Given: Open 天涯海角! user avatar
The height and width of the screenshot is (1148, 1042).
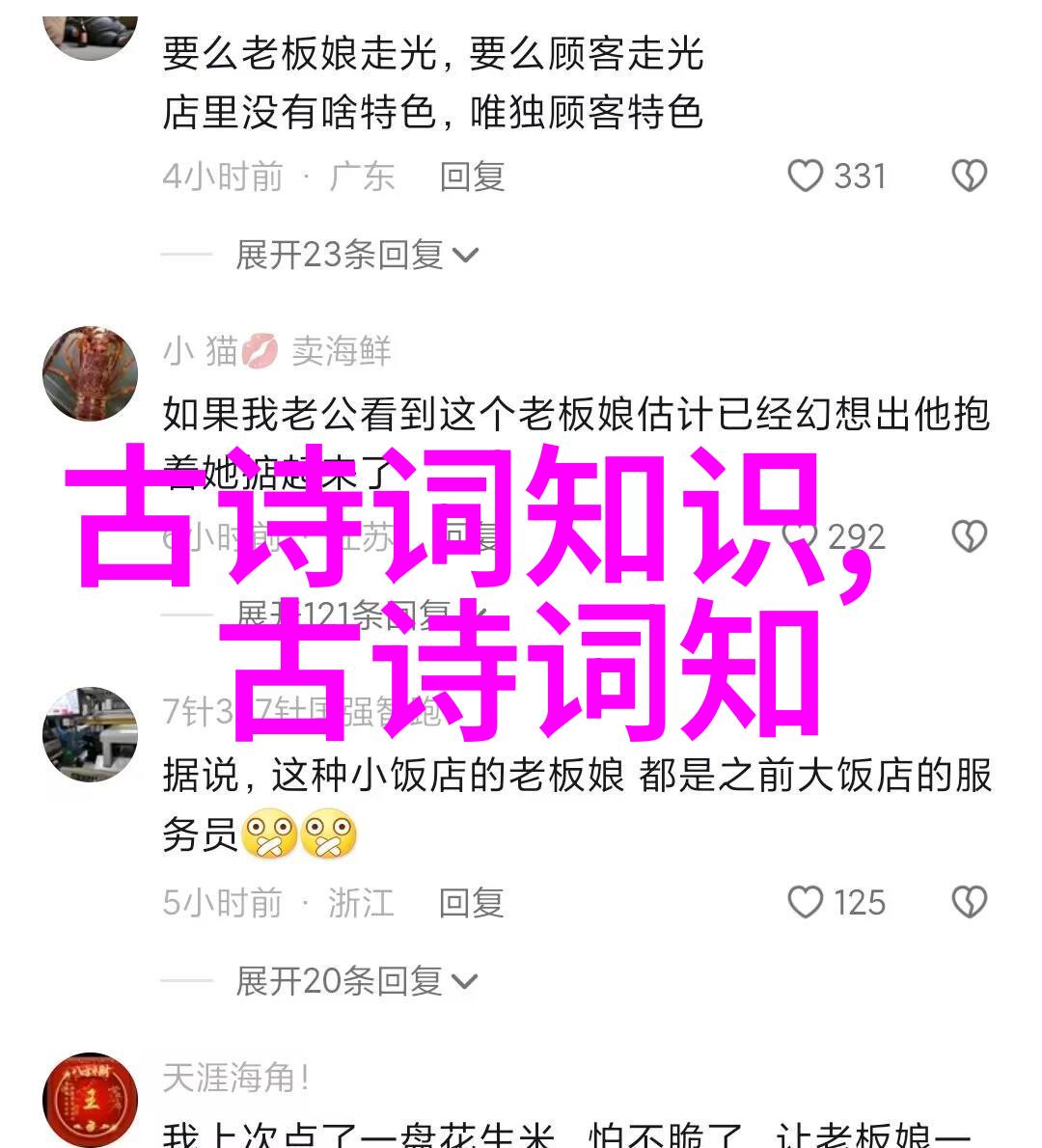Looking at the screenshot, I should click(x=90, y=1100).
